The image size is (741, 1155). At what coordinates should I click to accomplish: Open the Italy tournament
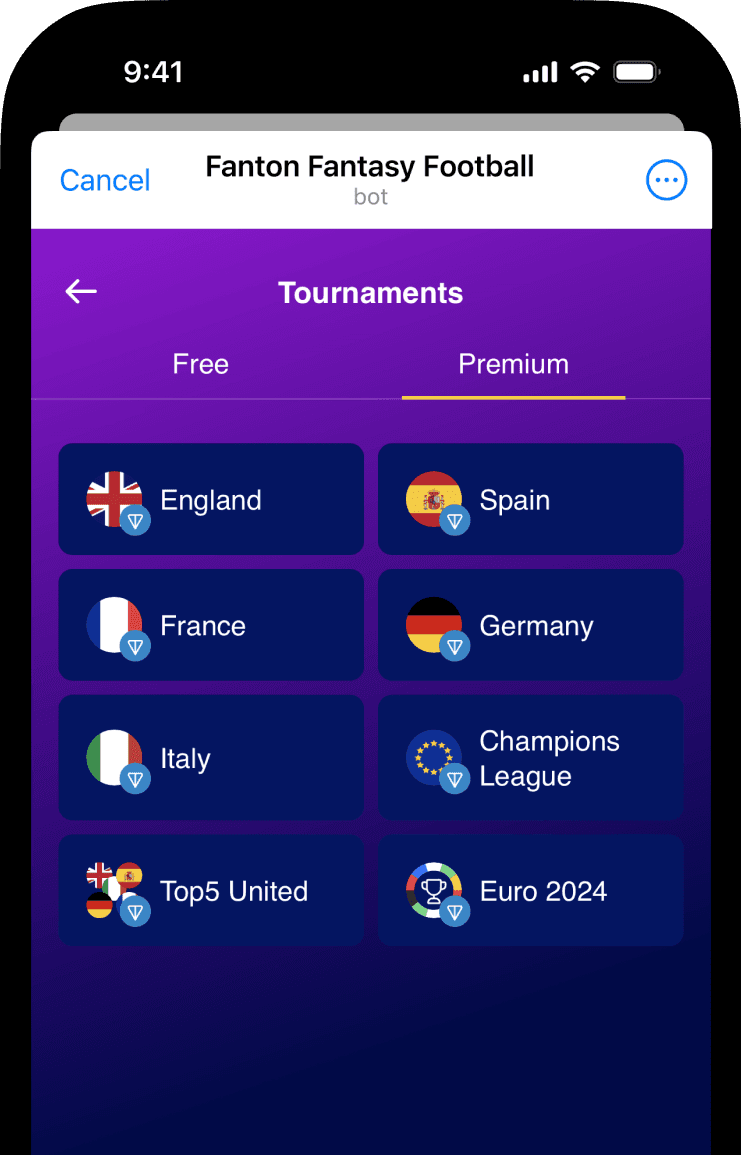211,757
